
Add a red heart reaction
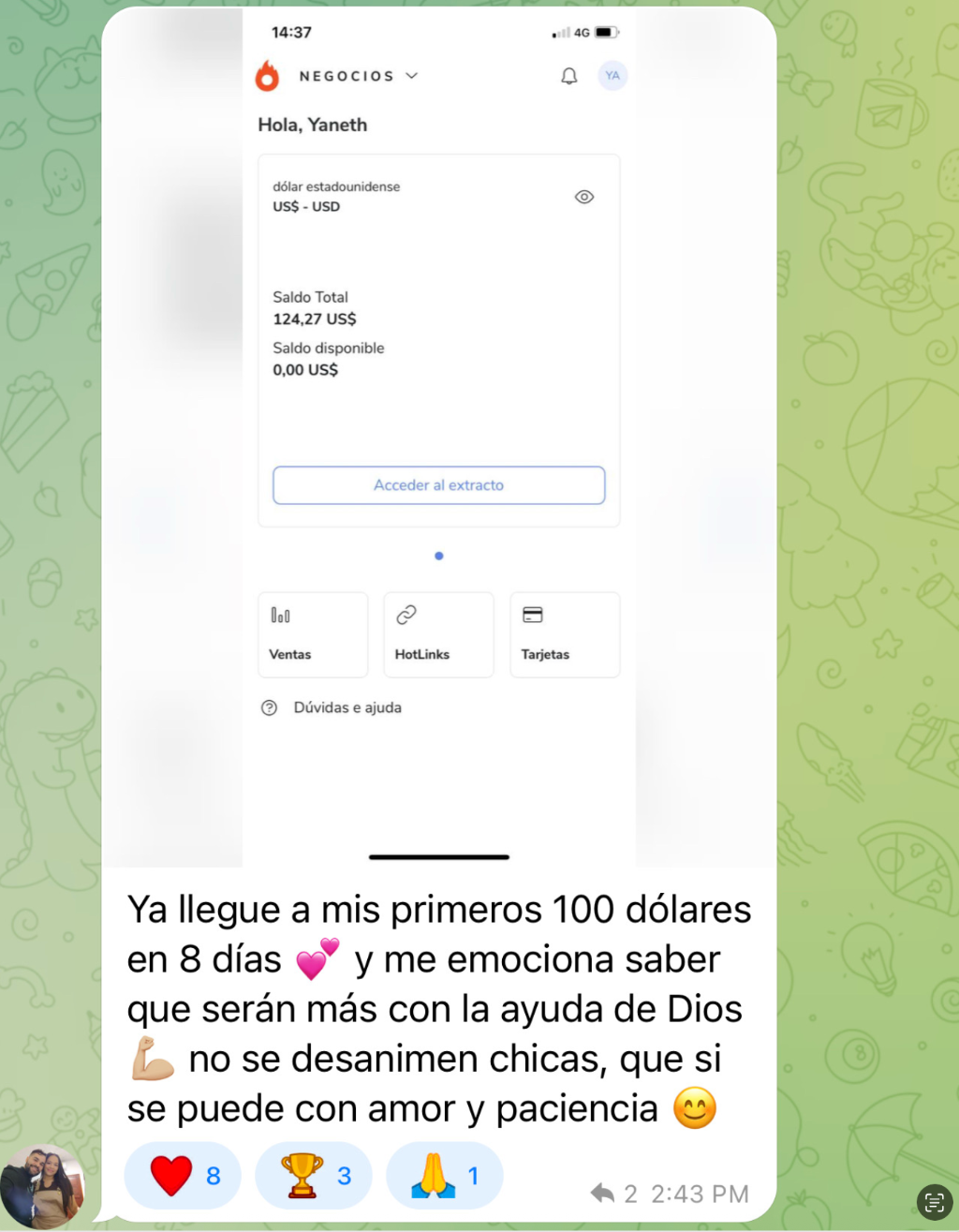coord(184,1175)
